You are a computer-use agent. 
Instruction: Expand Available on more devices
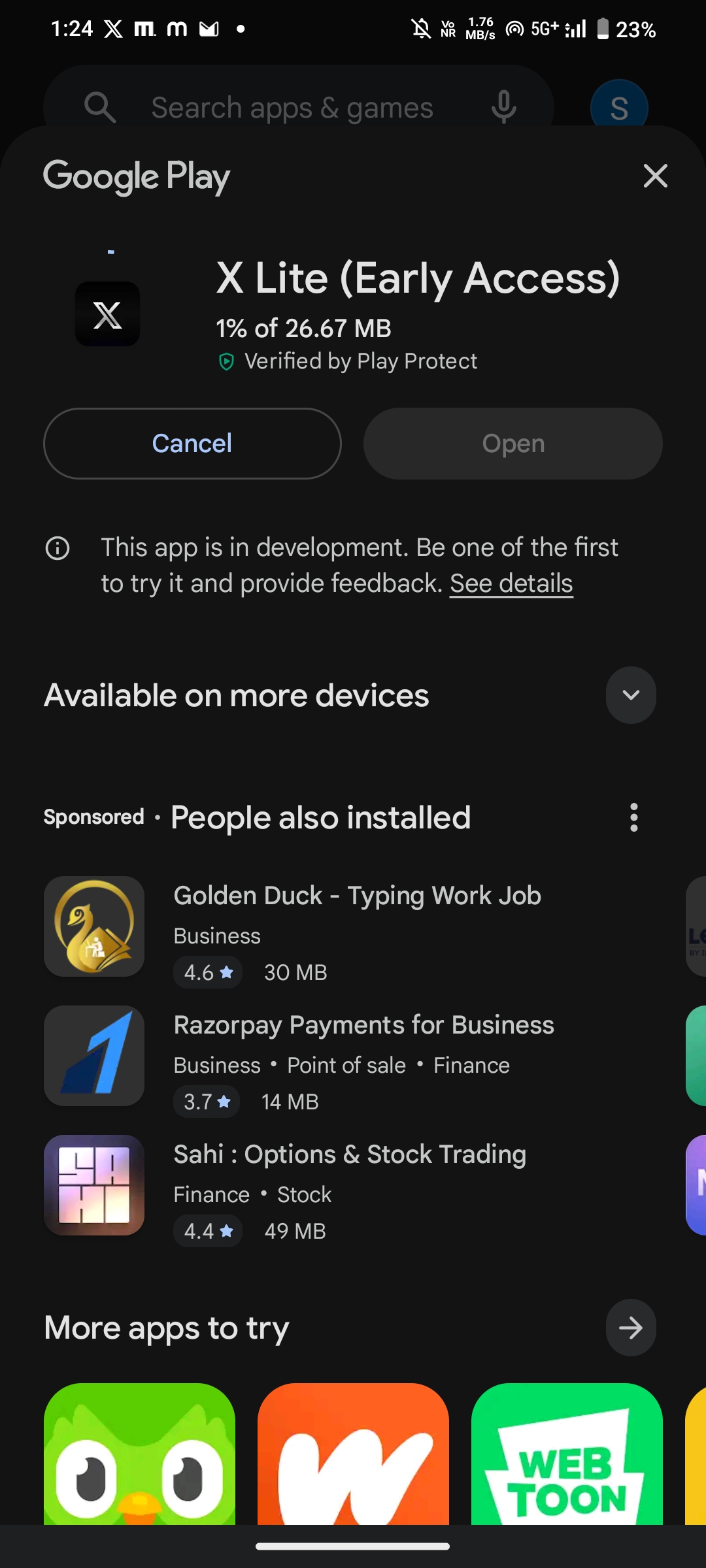pyautogui.click(x=631, y=695)
